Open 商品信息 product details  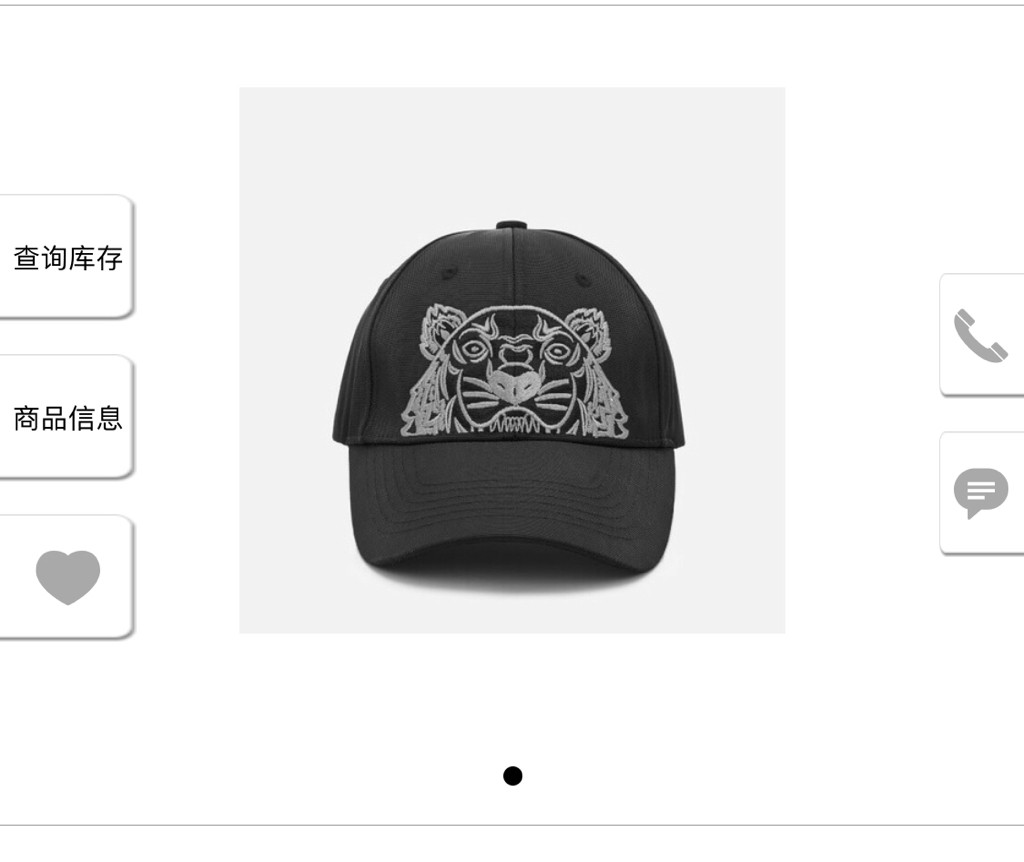(x=66, y=418)
